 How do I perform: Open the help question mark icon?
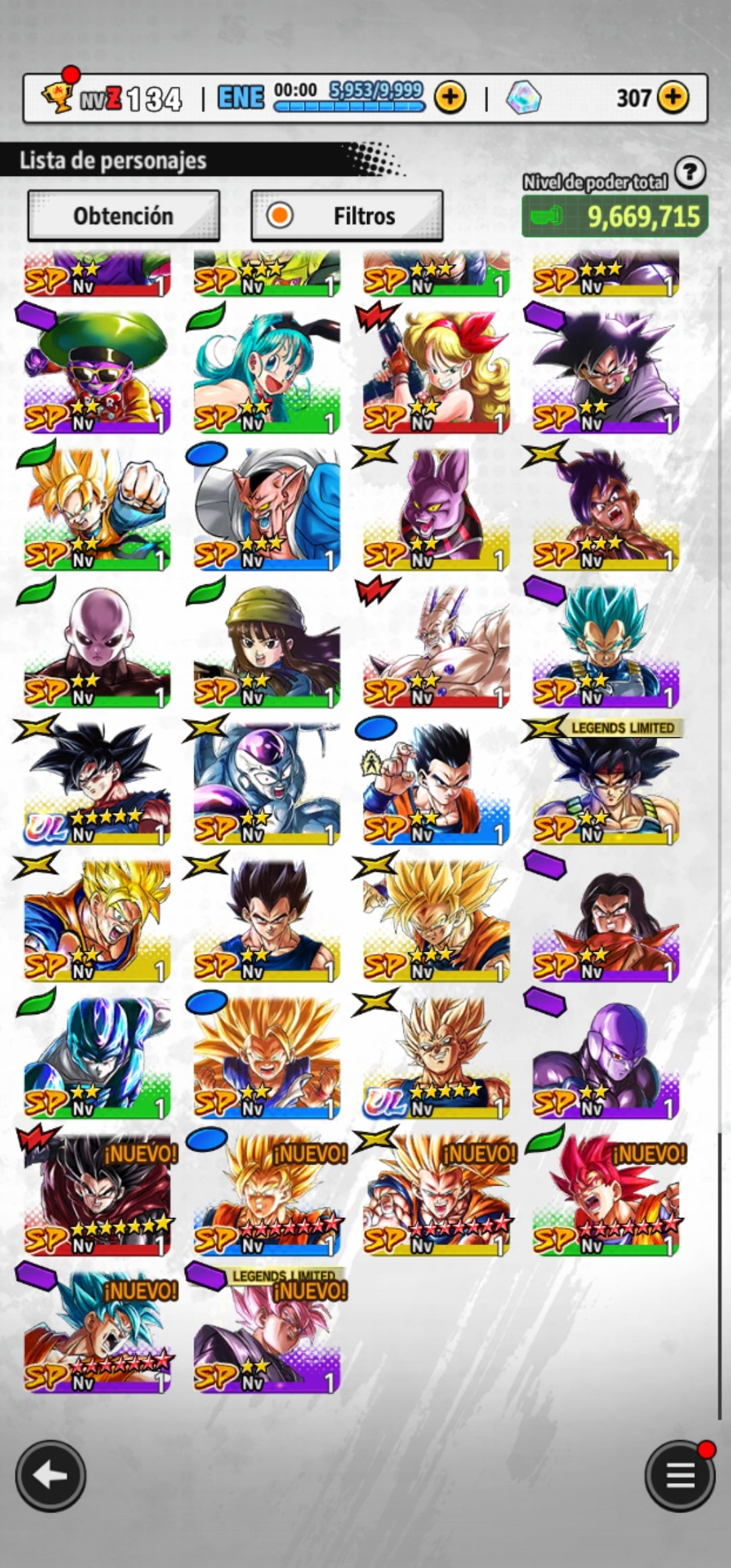[x=690, y=173]
